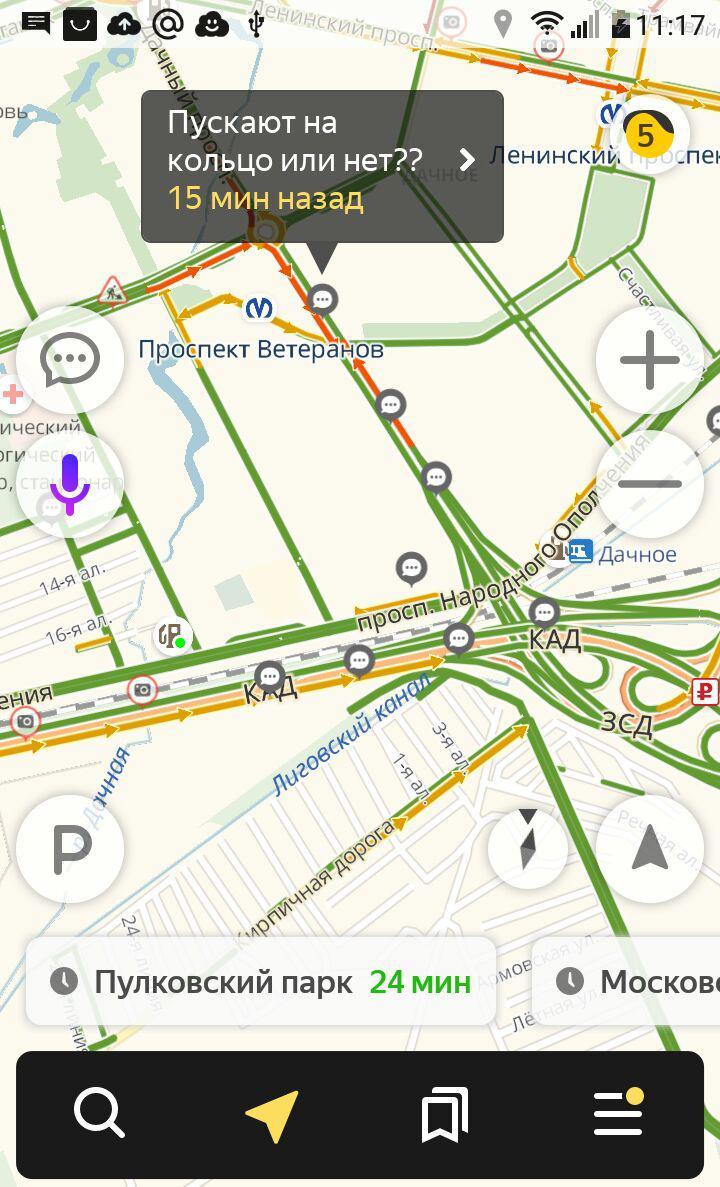The width and height of the screenshot is (720, 1187).
Task: Open the Дачное railway station marker
Action: (581, 551)
